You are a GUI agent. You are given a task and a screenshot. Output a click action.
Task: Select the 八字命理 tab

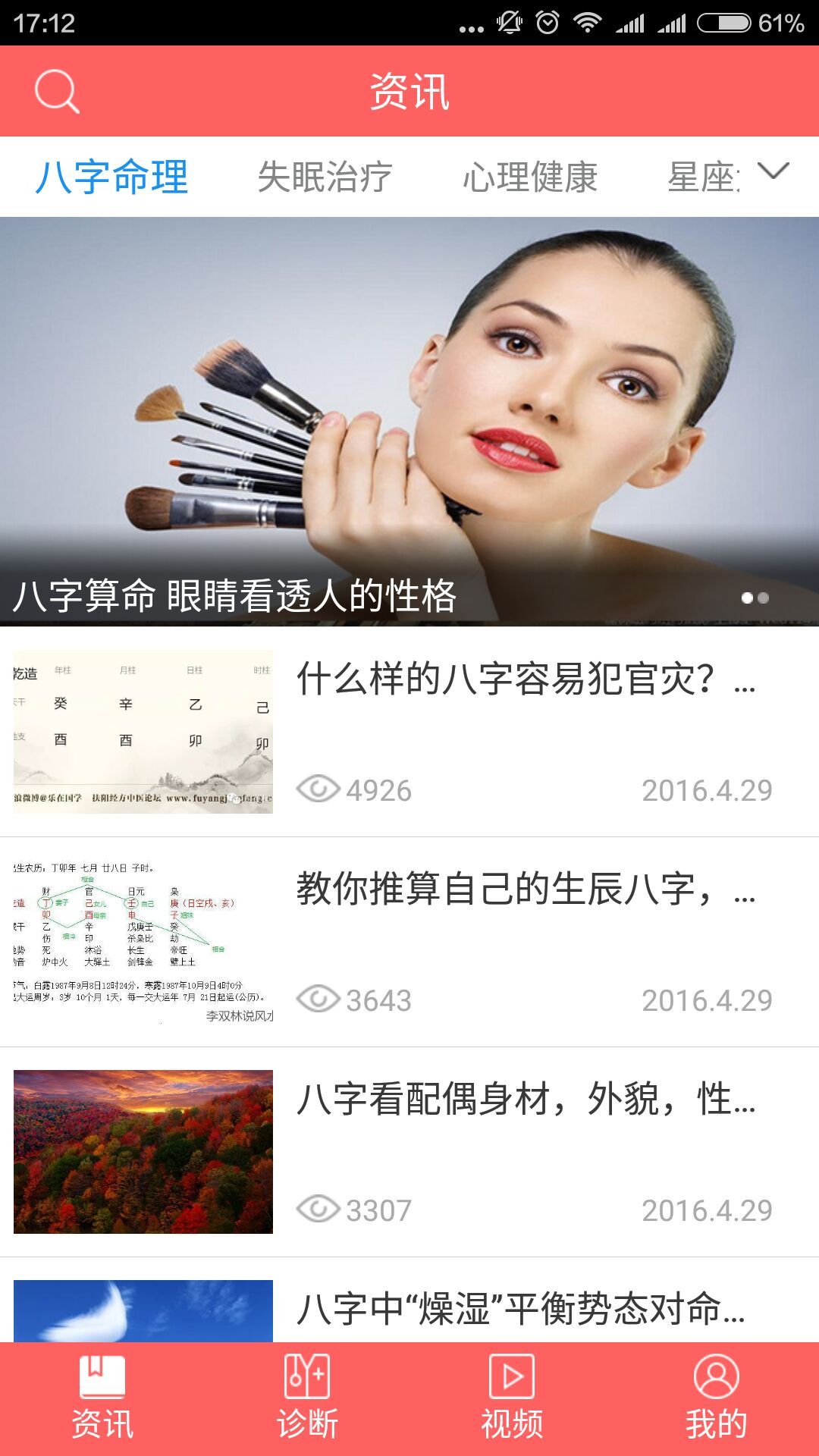tap(114, 176)
